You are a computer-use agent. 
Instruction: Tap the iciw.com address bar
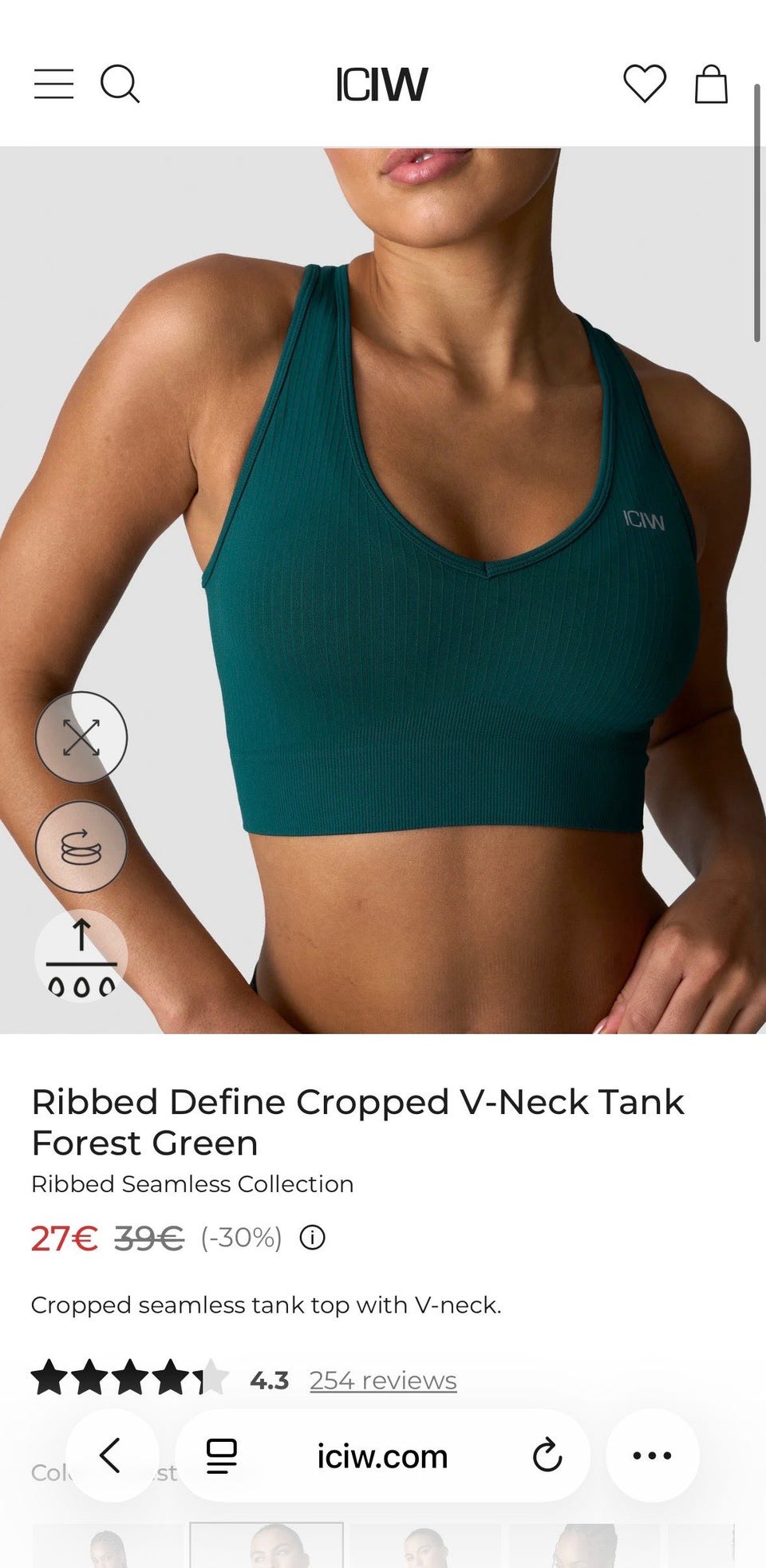pyautogui.click(x=382, y=1456)
